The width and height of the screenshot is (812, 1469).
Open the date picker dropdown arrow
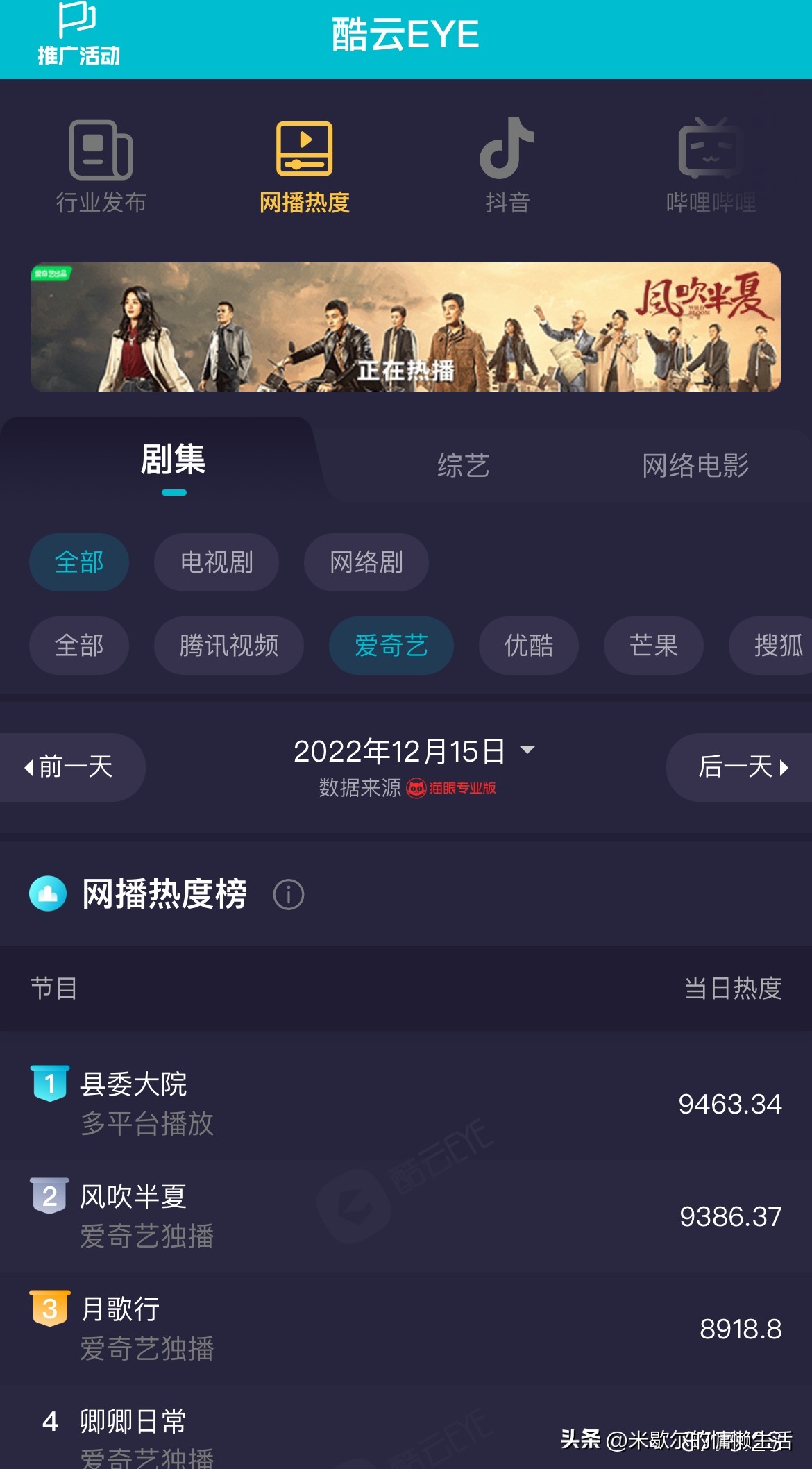pyautogui.click(x=529, y=751)
